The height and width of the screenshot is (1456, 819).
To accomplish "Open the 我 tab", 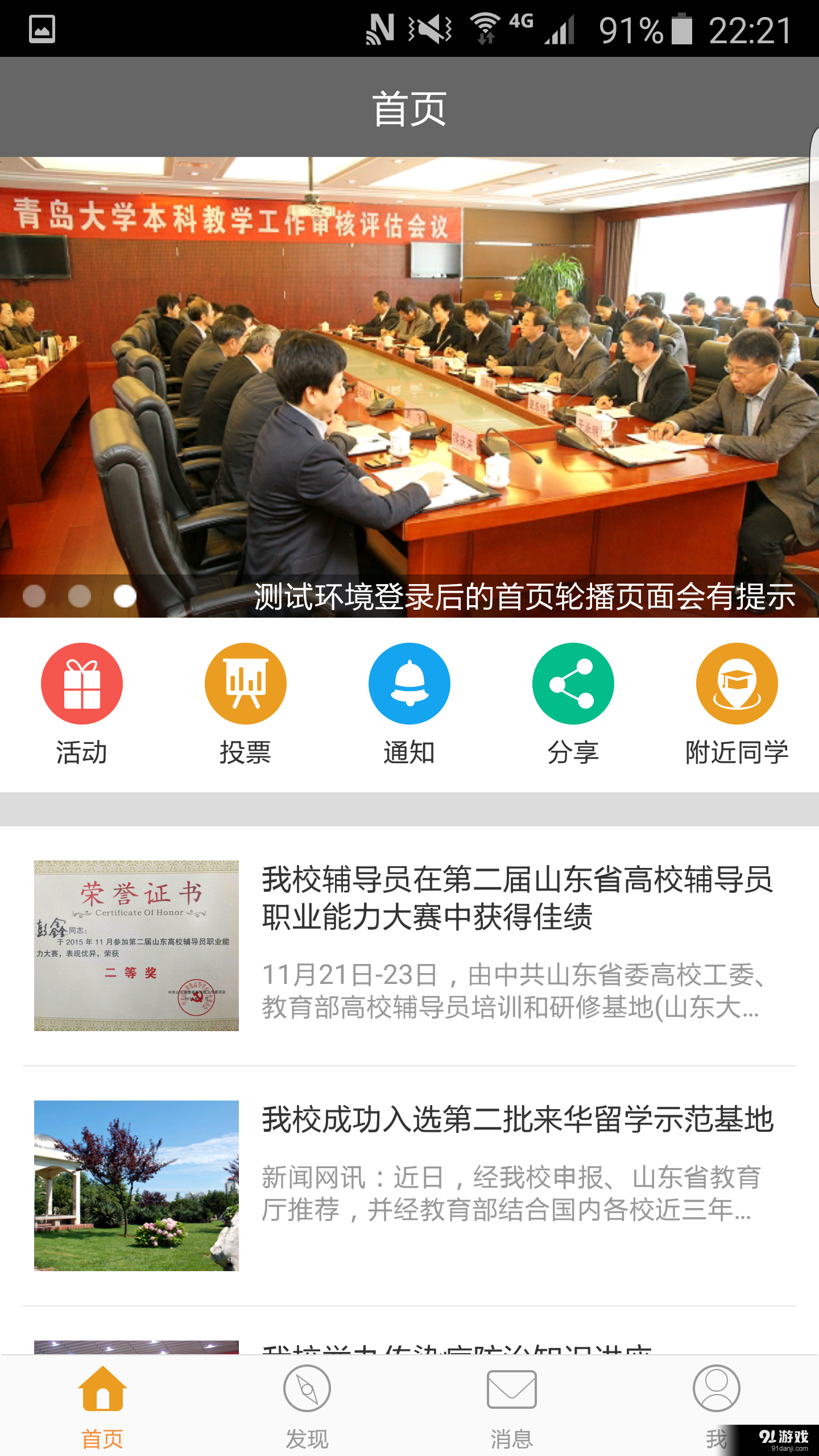I will click(716, 1405).
